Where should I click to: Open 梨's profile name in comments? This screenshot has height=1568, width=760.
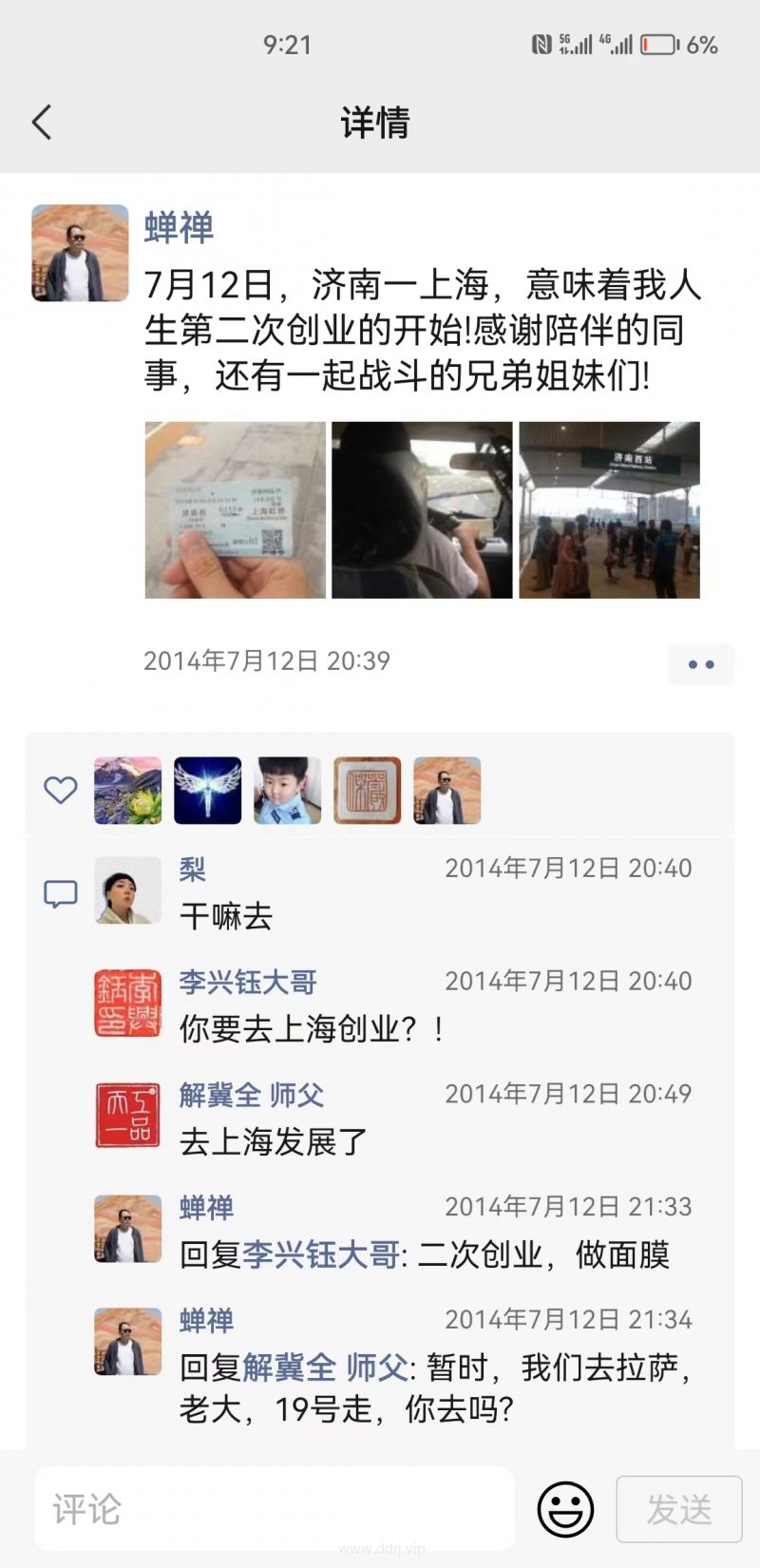[193, 869]
